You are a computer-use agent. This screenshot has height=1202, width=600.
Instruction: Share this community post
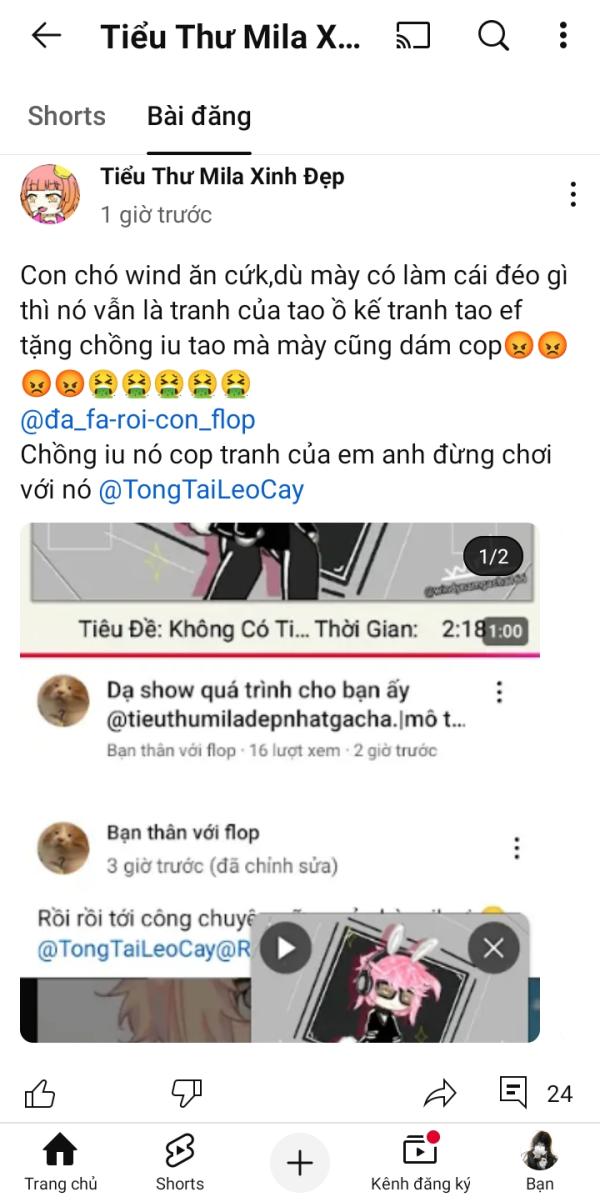click(x=439, y=1093)
